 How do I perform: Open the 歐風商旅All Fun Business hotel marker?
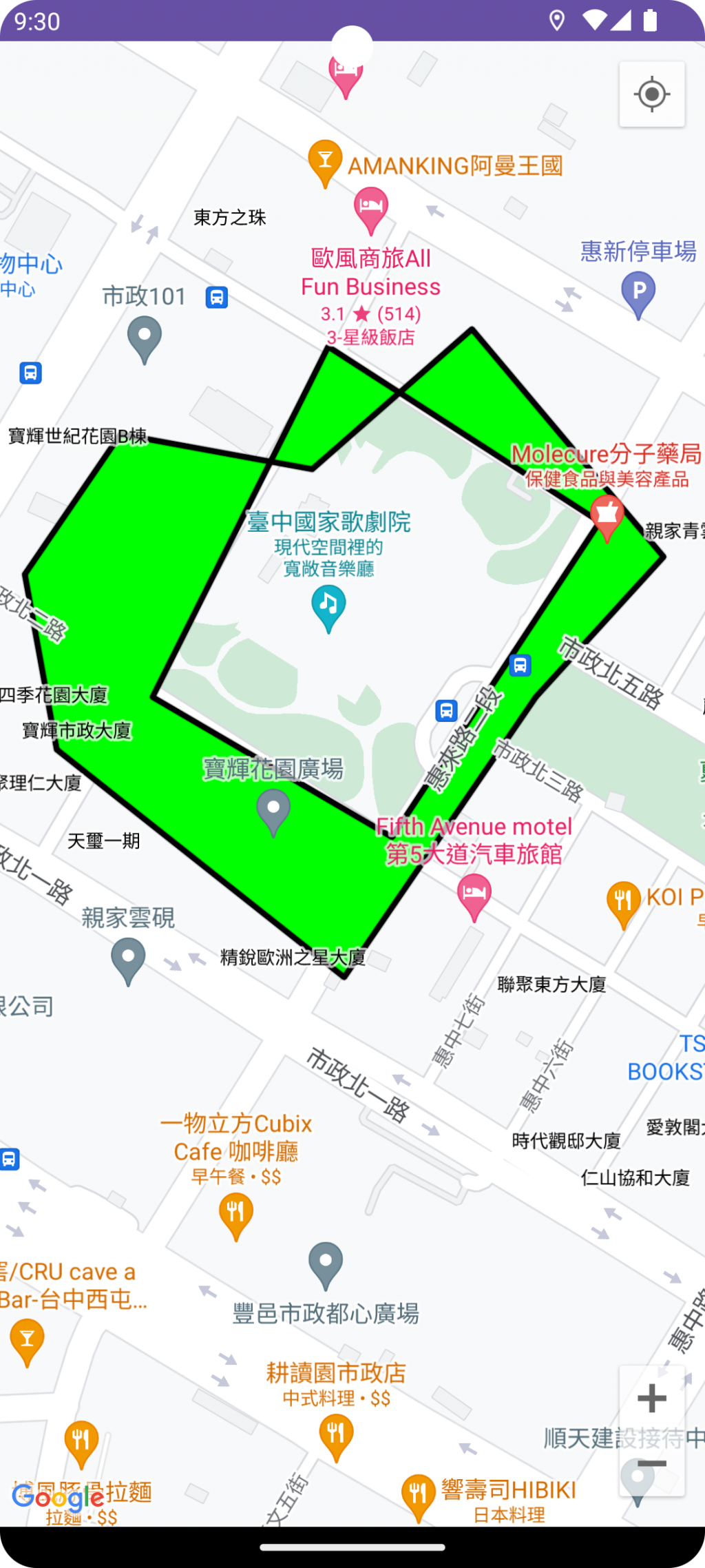370,209
